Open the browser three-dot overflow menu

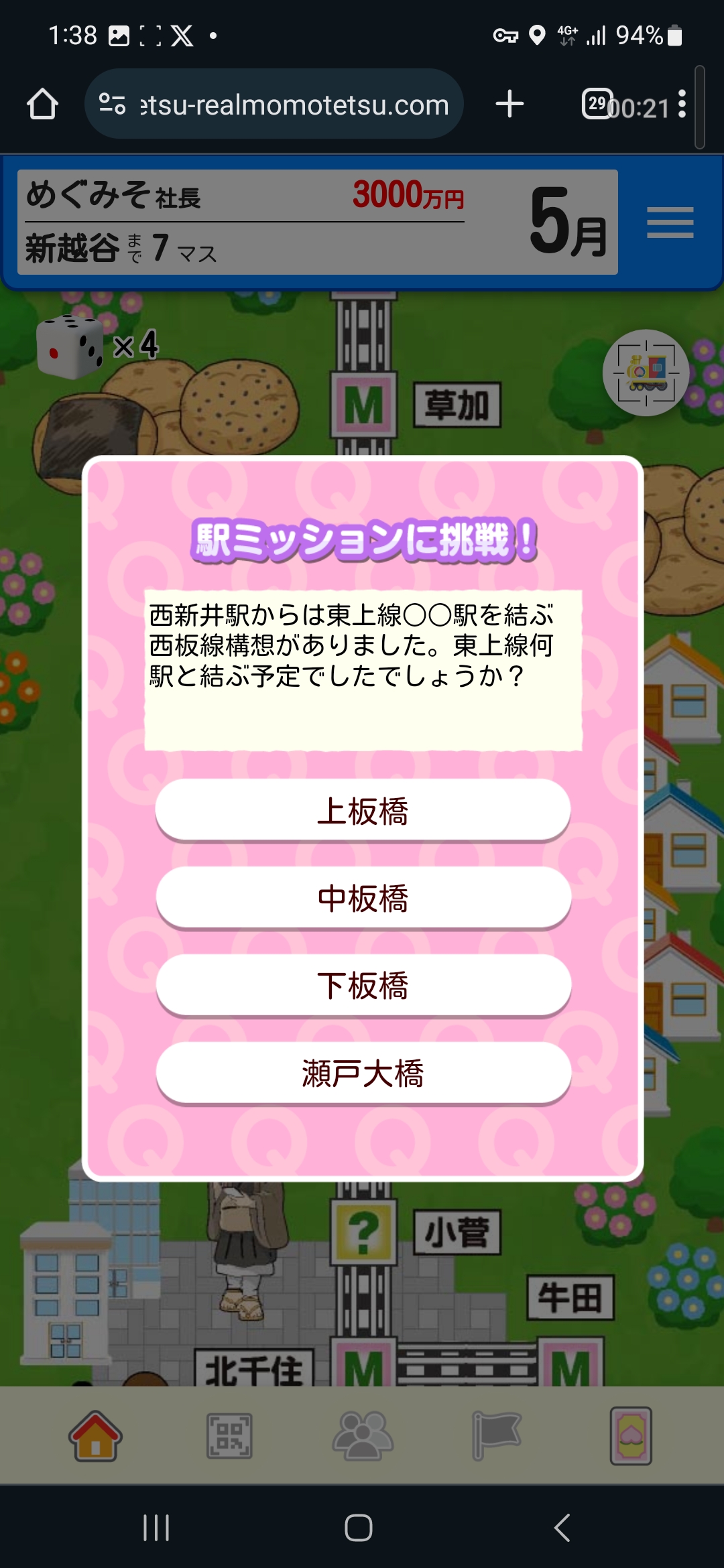tap(682, 105)
